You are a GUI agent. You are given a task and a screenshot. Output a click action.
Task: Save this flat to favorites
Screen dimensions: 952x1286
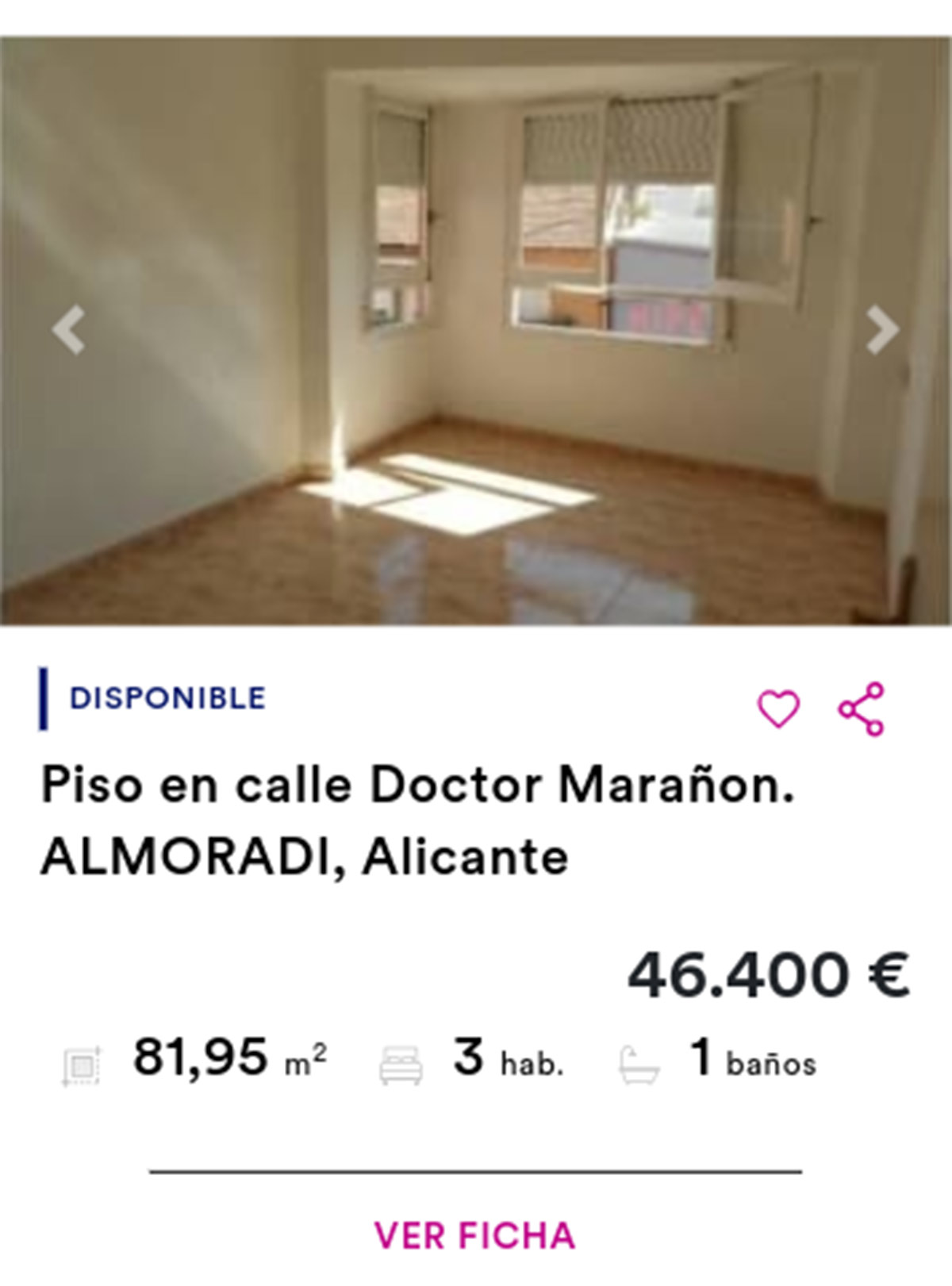point(778,708)
